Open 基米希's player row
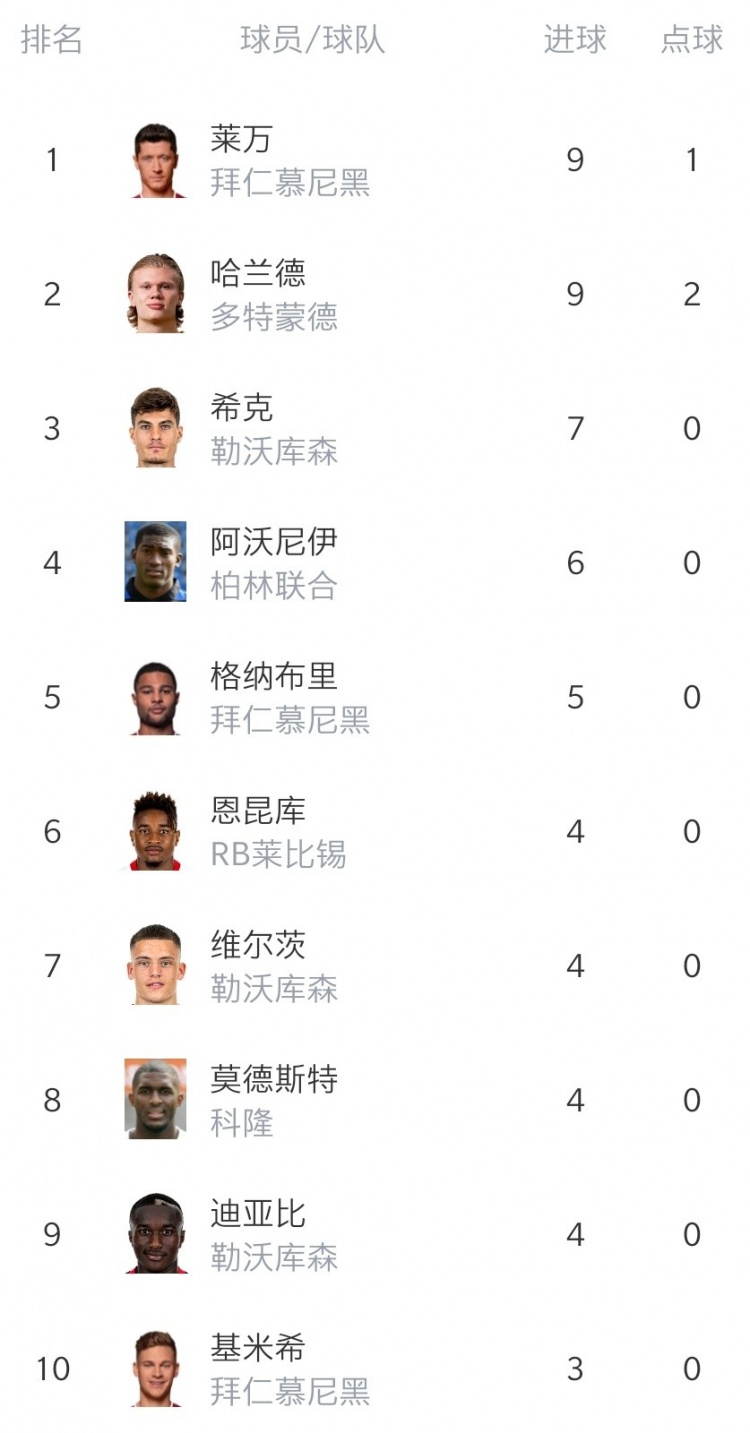The image size is (750, 1433). [375, 1368]
